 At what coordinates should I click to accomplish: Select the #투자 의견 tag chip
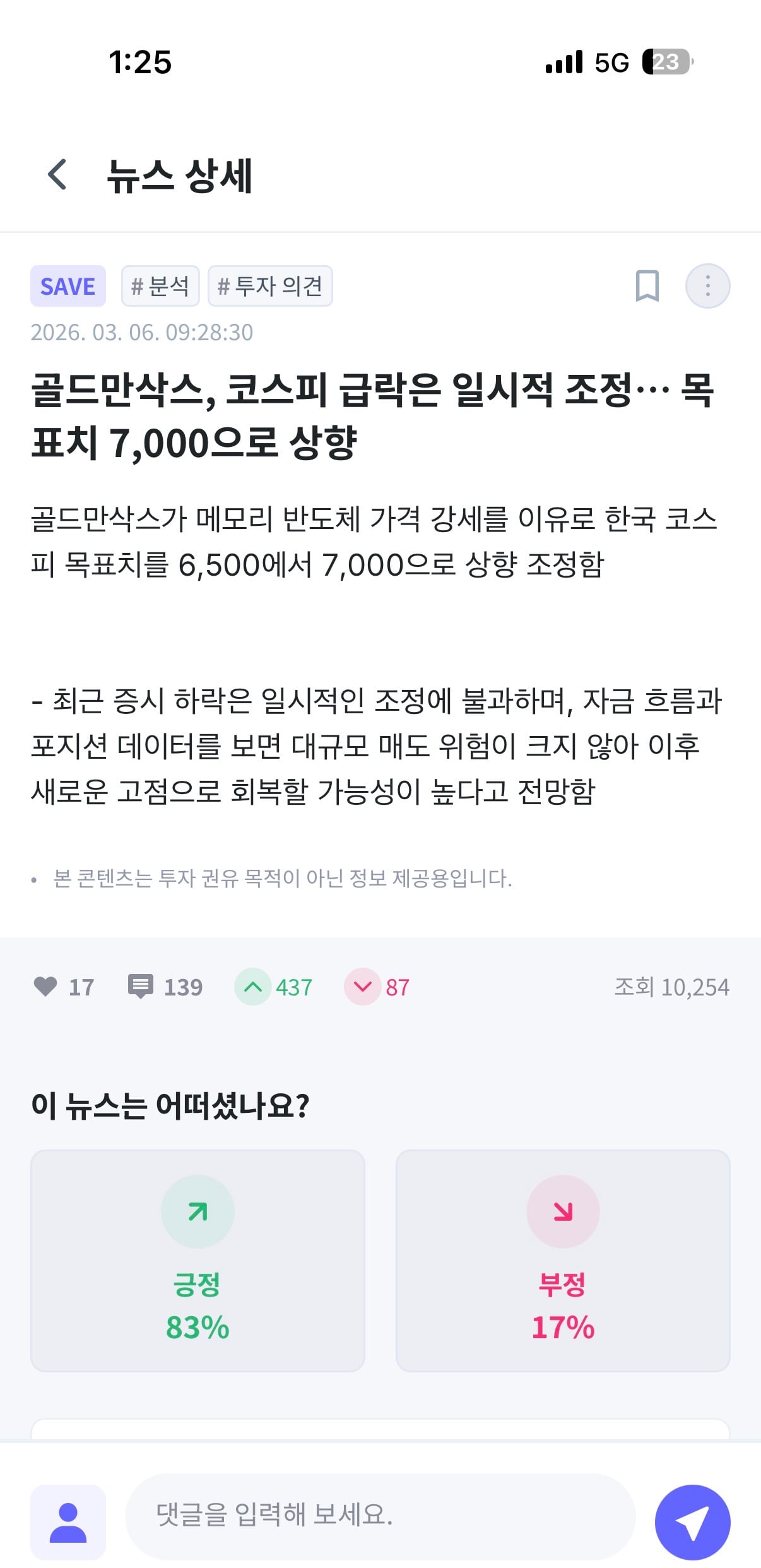point(270,287)
